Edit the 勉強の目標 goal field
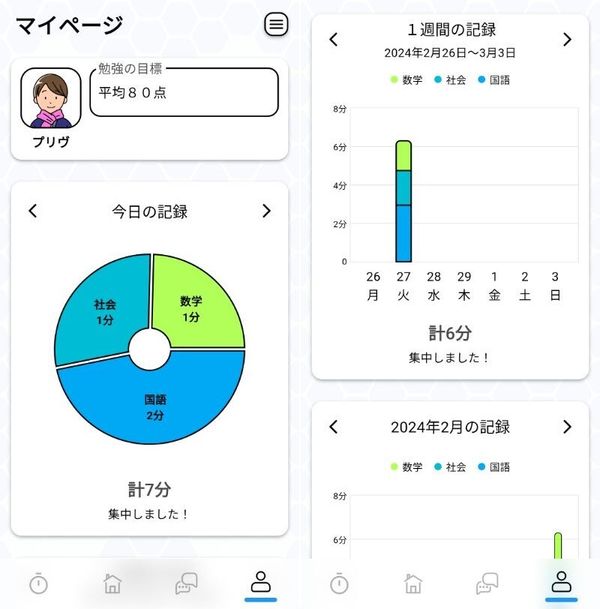600x609 pixels. [184, 92]
